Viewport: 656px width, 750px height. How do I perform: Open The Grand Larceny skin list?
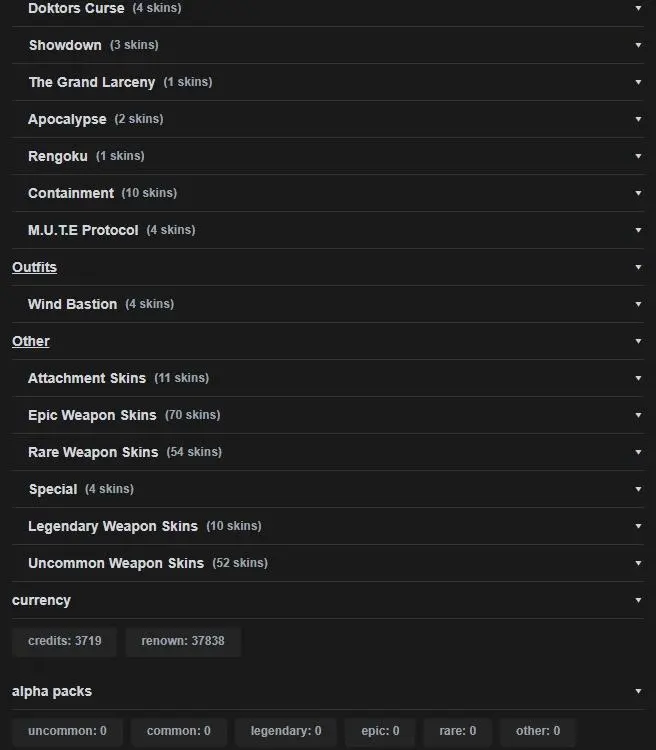coord(92,82)
